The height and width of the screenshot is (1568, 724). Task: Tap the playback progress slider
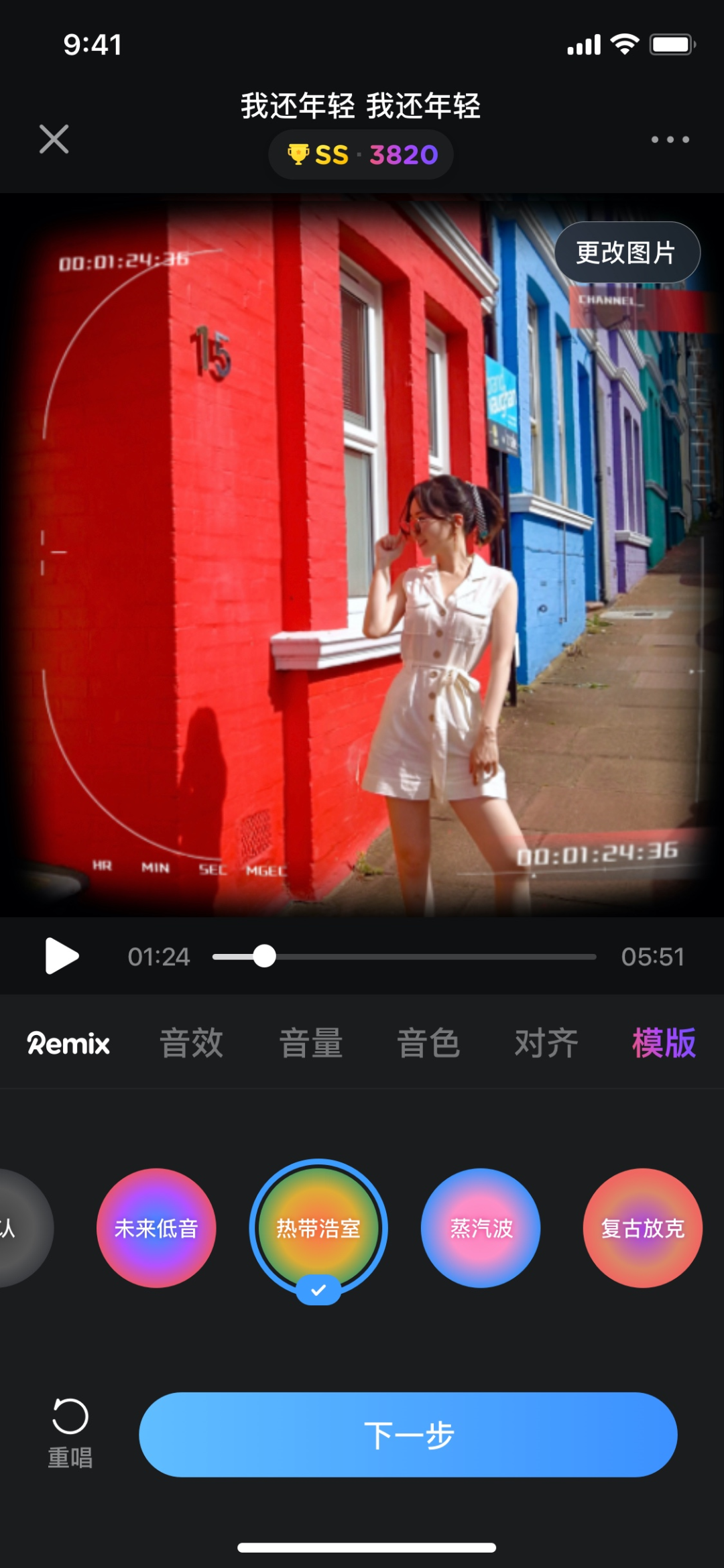tap(404, 957)
